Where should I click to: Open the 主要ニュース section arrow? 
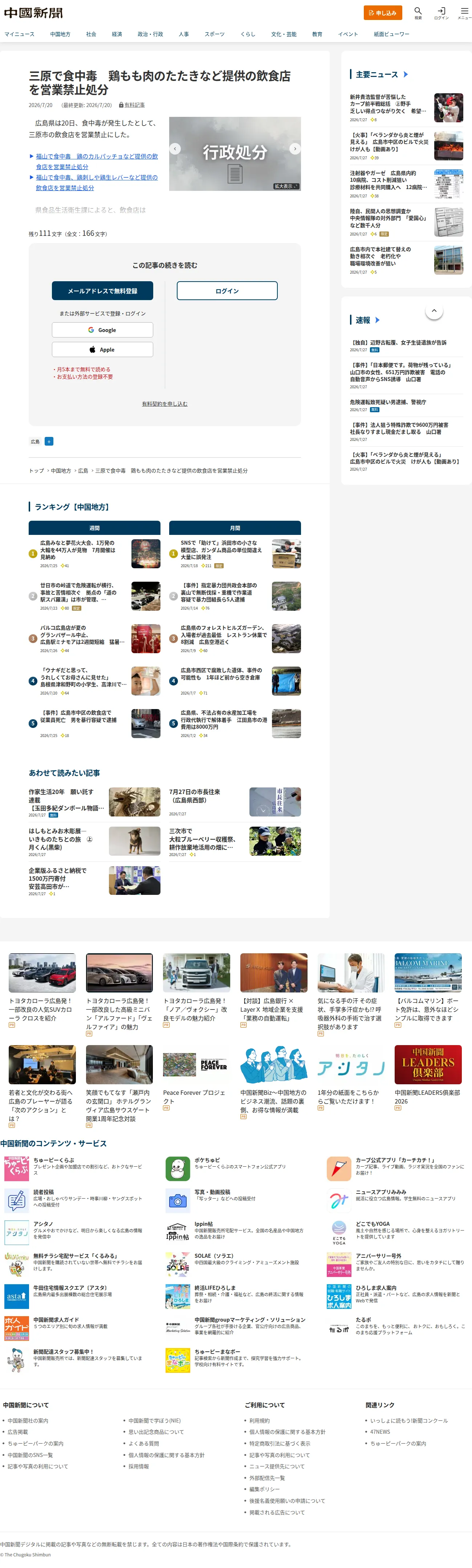click(x=406, y=74)
